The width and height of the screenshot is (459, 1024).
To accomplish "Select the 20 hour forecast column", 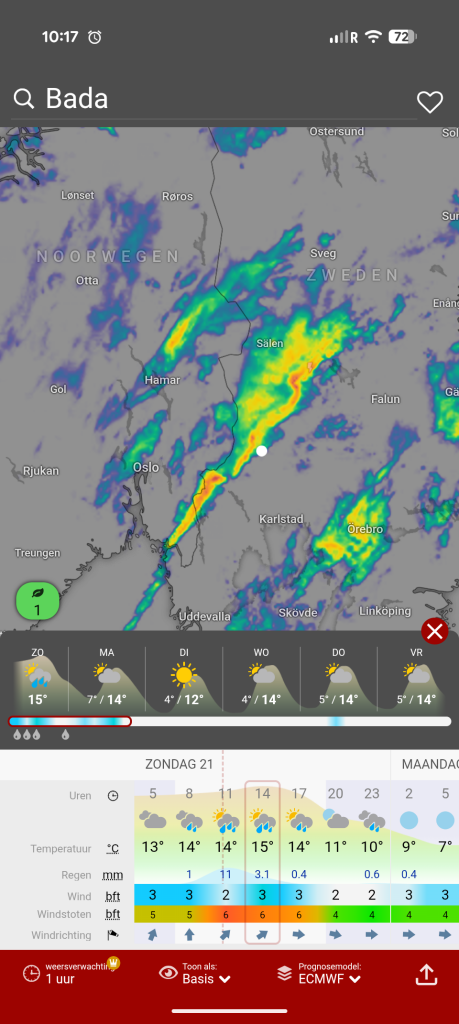I will click(336, 862).
